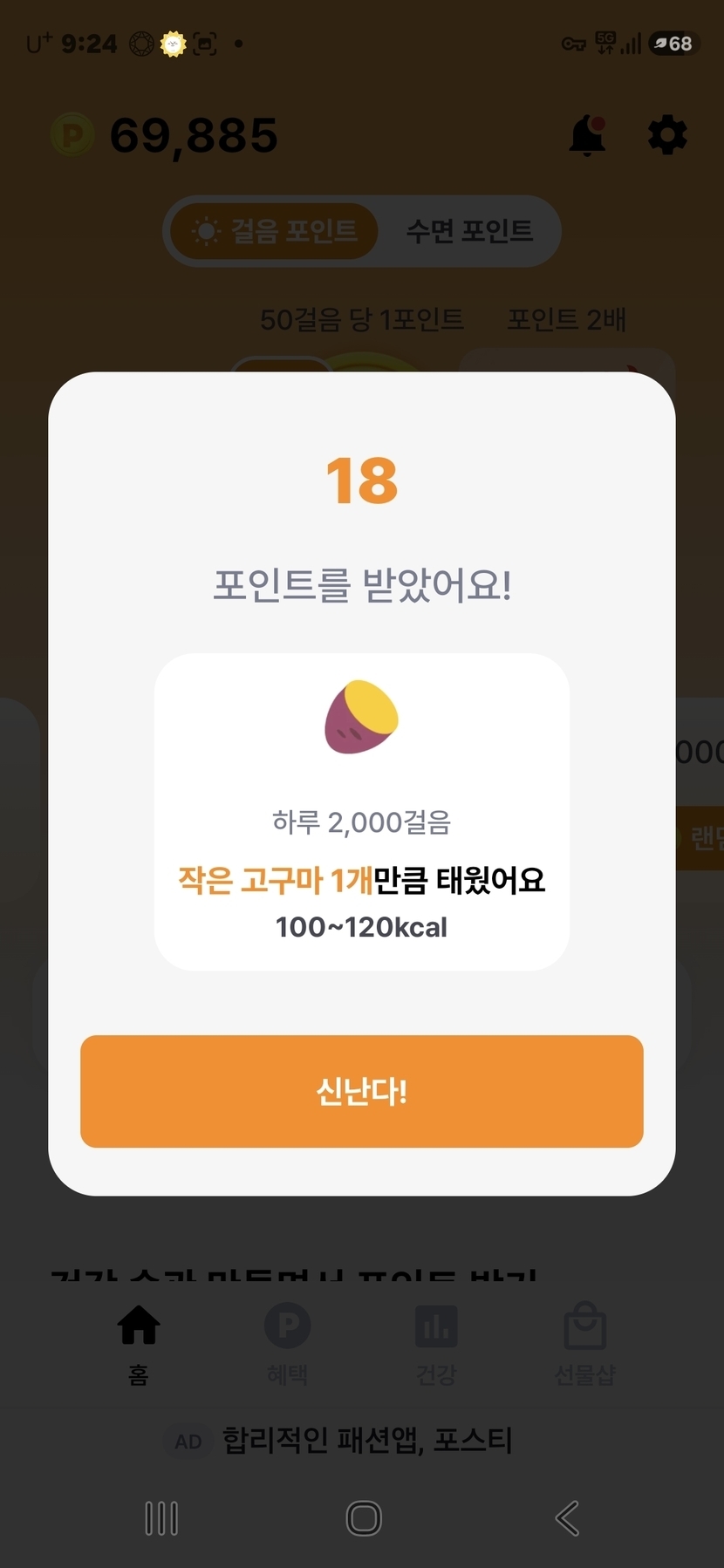The width and height of the screenshot is (724, 1568).
Task: Open the 선물샵 tab
Action: pos(584,1344)
